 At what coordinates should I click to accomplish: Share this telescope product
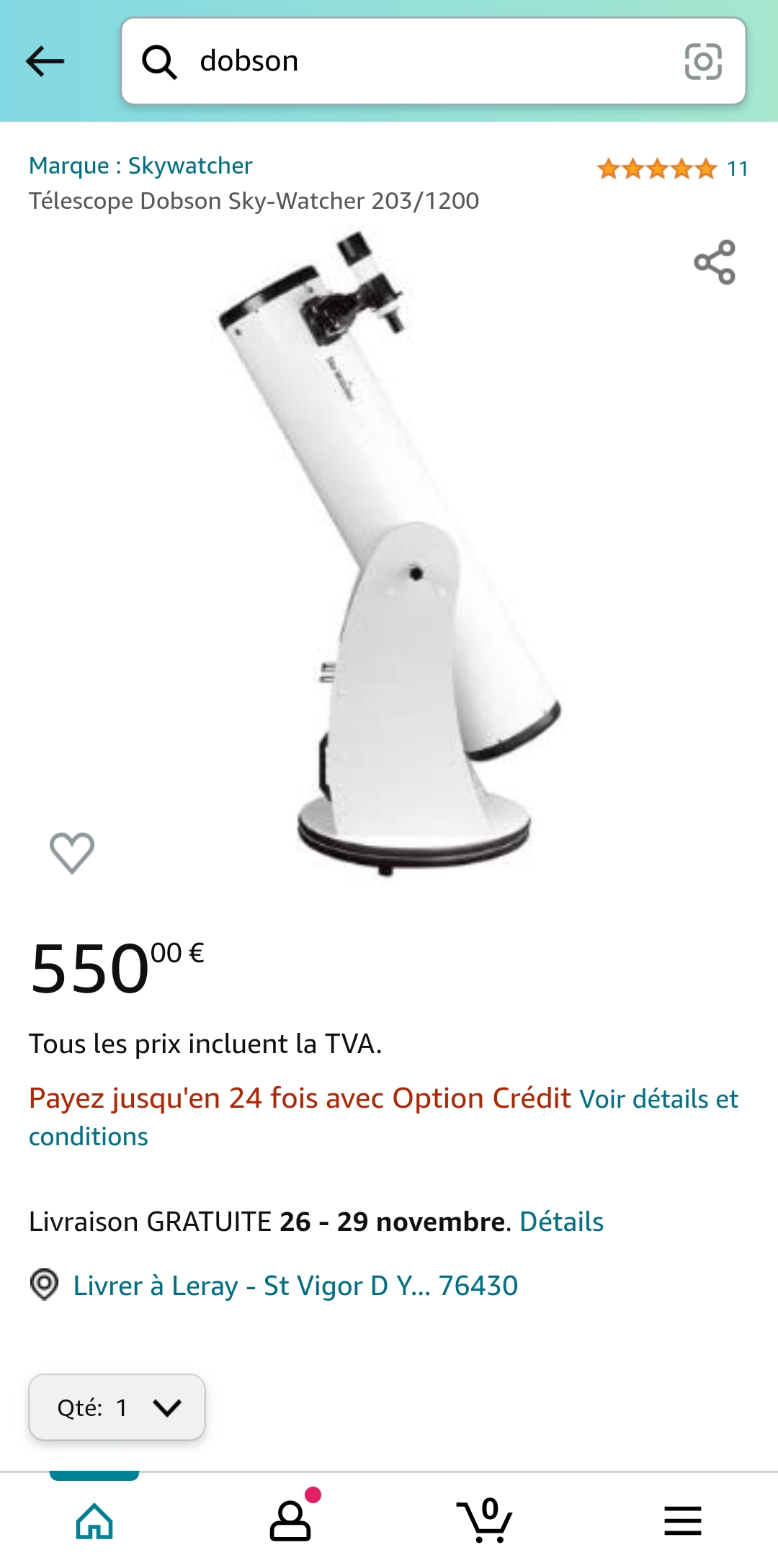pos(714,262)
